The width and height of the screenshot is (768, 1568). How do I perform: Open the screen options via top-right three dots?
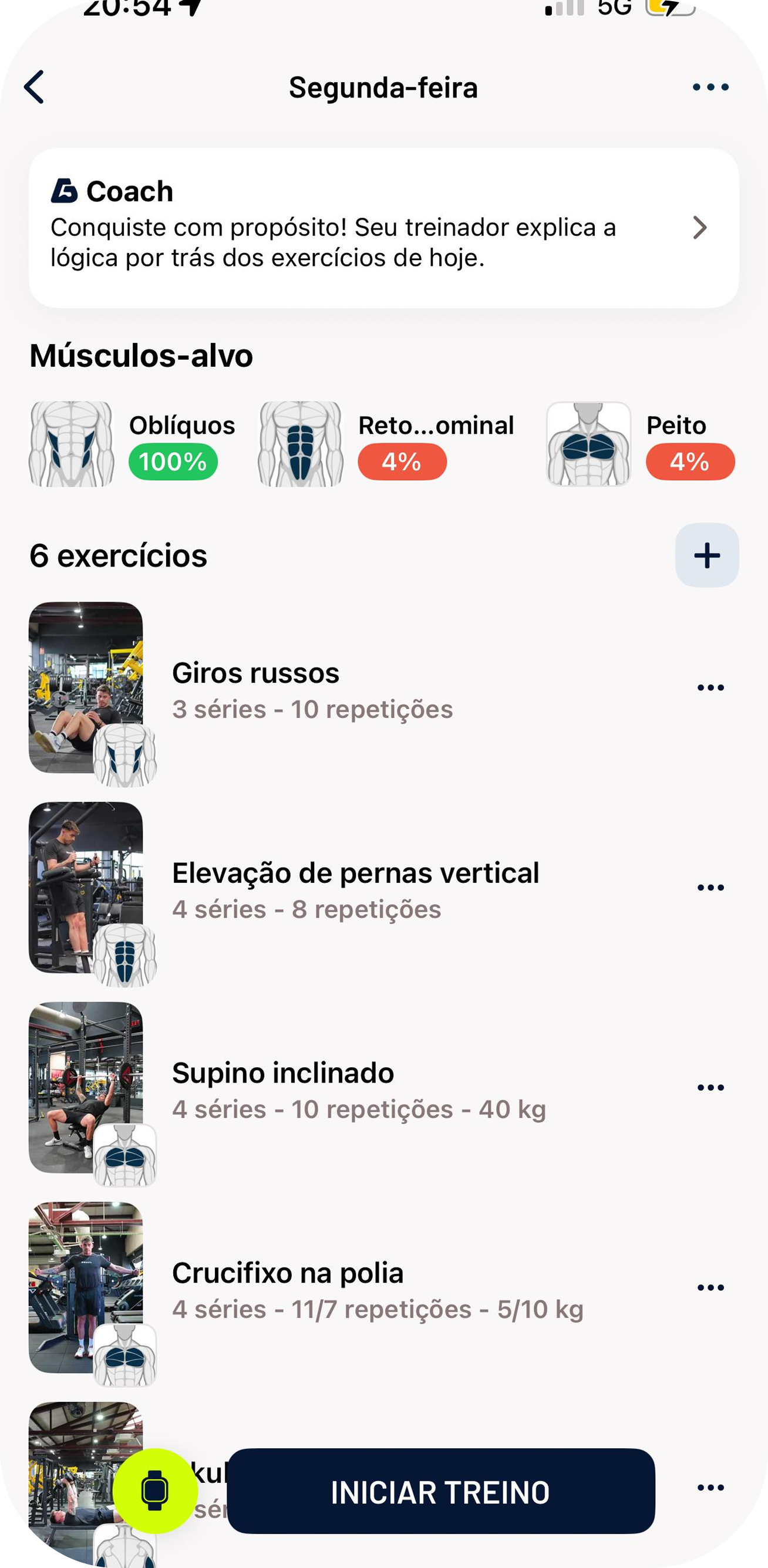pos(710,86)
